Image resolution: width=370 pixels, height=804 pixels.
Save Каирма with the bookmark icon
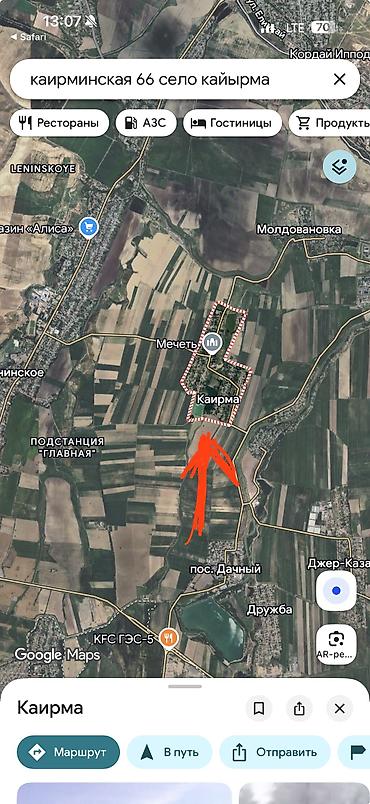click(x=259, y=709)
